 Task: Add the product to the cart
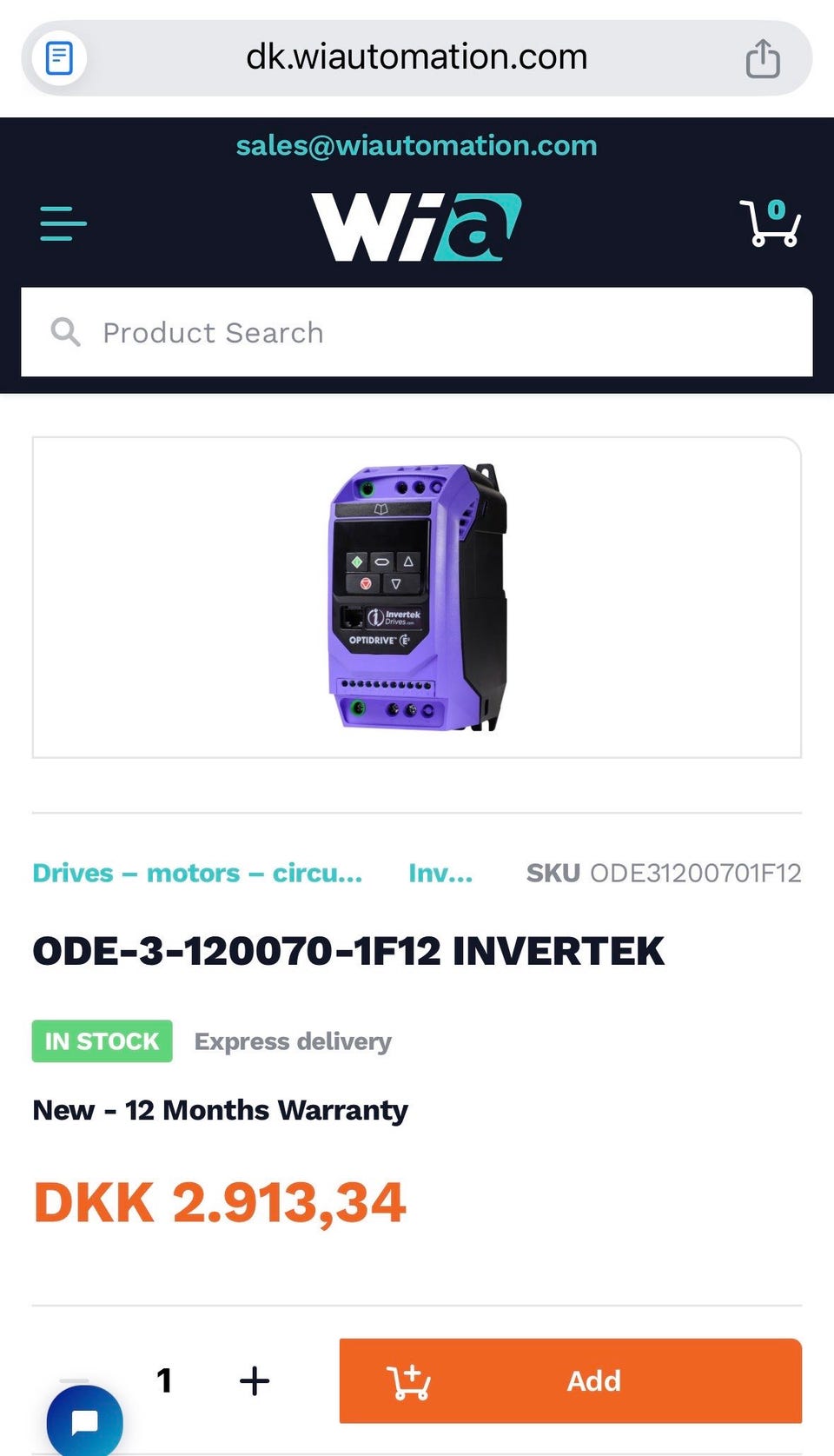coord(571,1380)
